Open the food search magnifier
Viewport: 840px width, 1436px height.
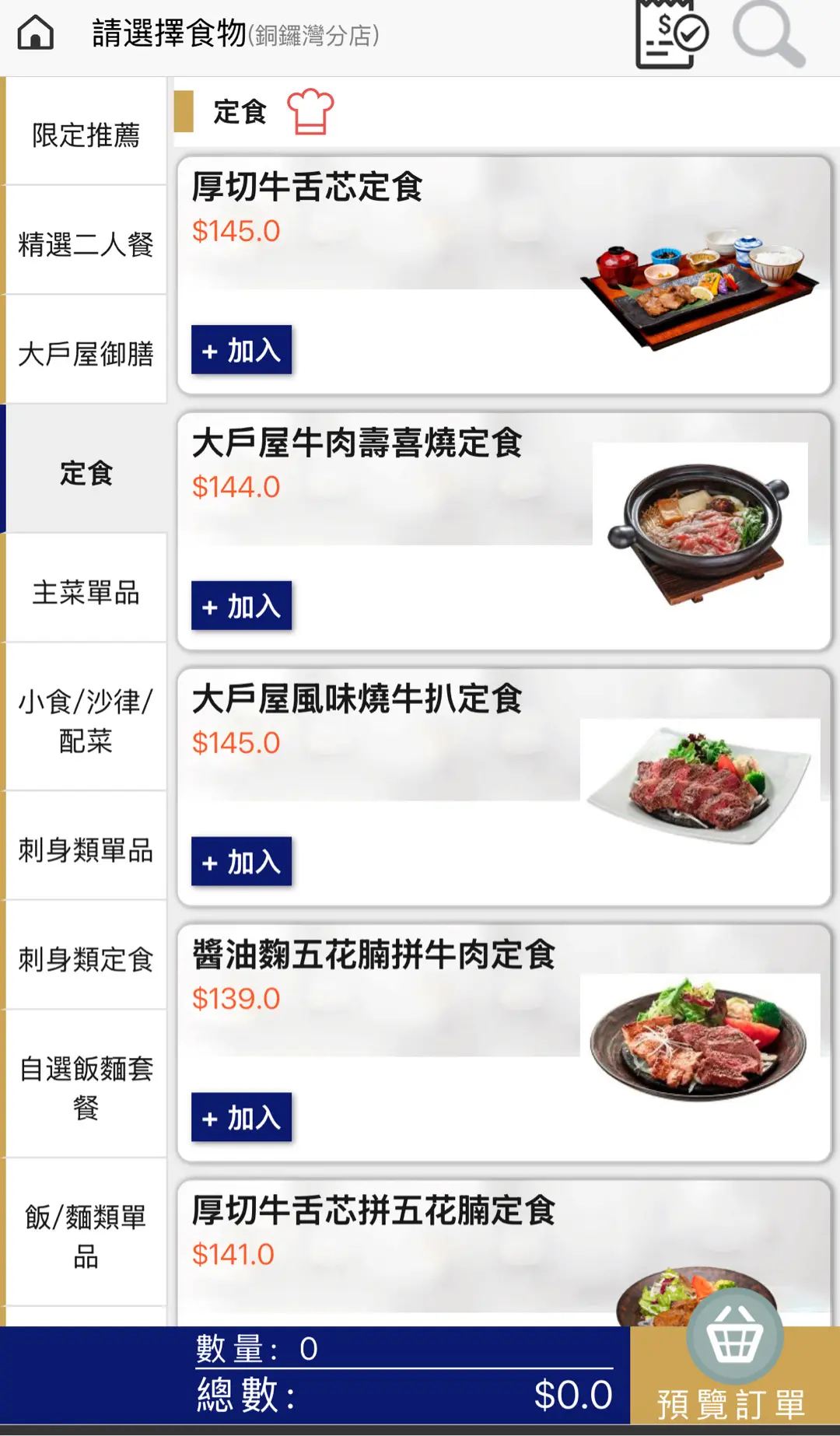(x=768, y=34)
